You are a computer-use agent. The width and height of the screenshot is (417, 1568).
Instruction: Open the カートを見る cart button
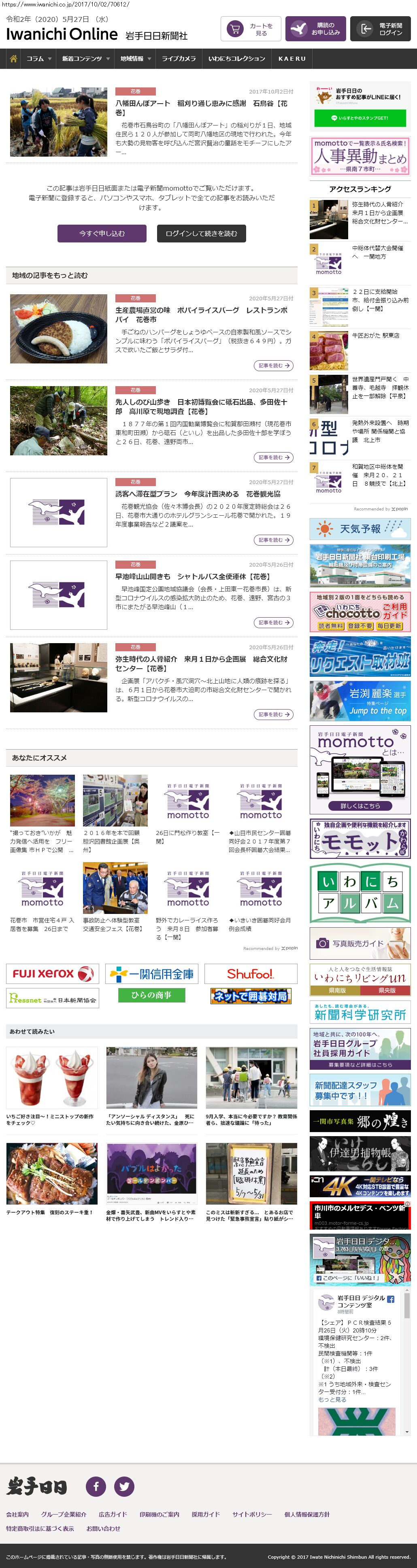(x=250, y=29)
